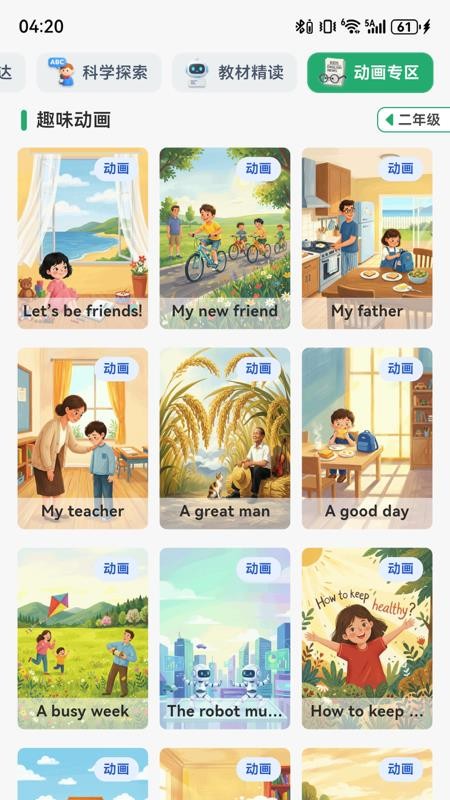Open the A good day animation
This screenshot has width=450, height=800.
367,438
